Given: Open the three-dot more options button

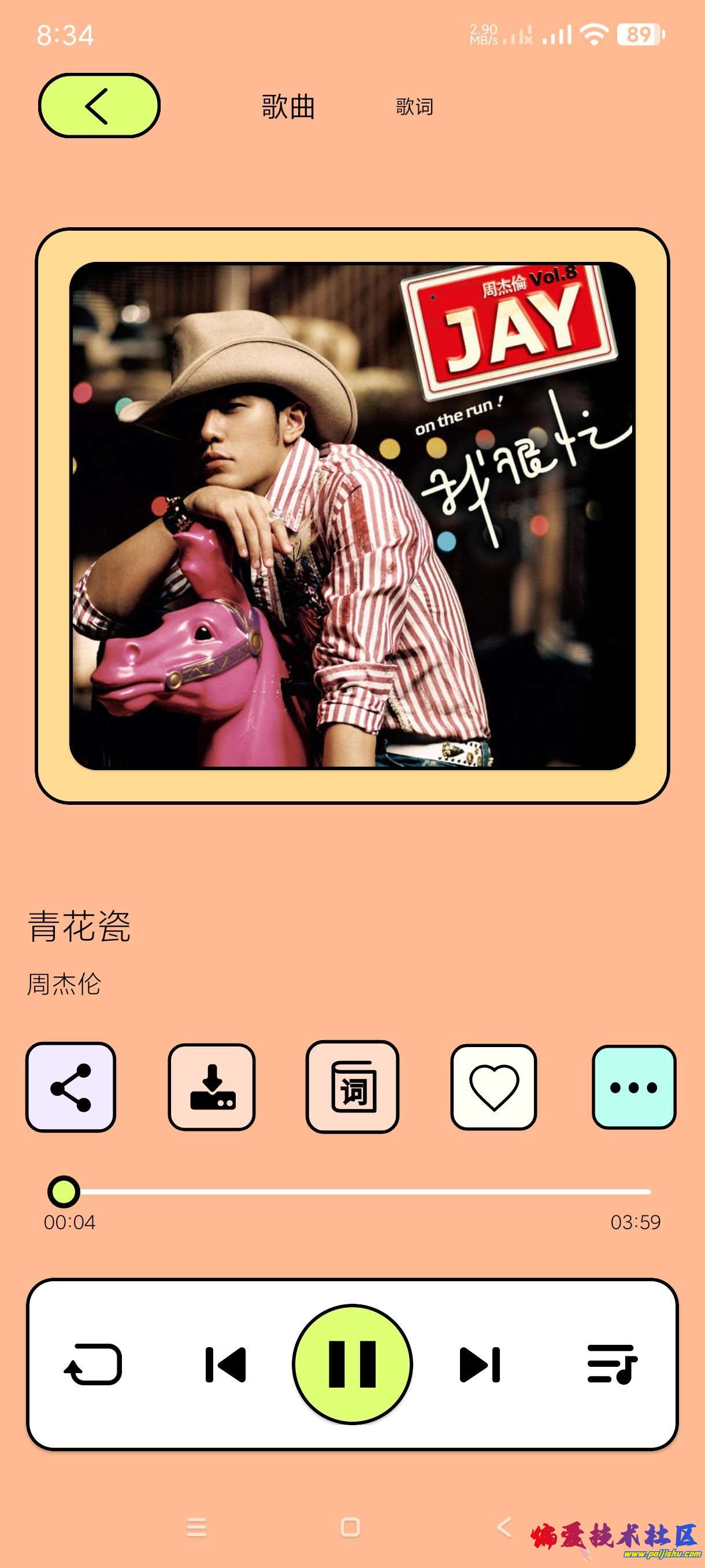Looking at the screenshot, I should click(634, 1087).
